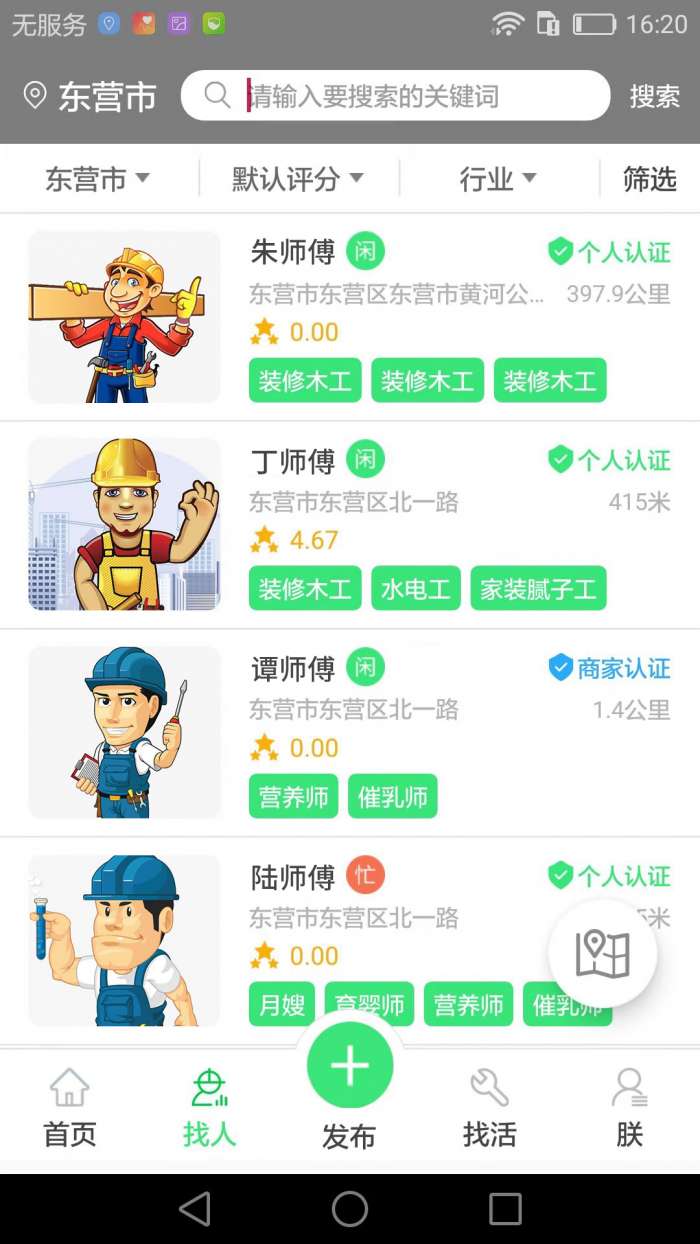Select the 找人 tab
Screen dimensions: 700x1244
(209, 1108)
